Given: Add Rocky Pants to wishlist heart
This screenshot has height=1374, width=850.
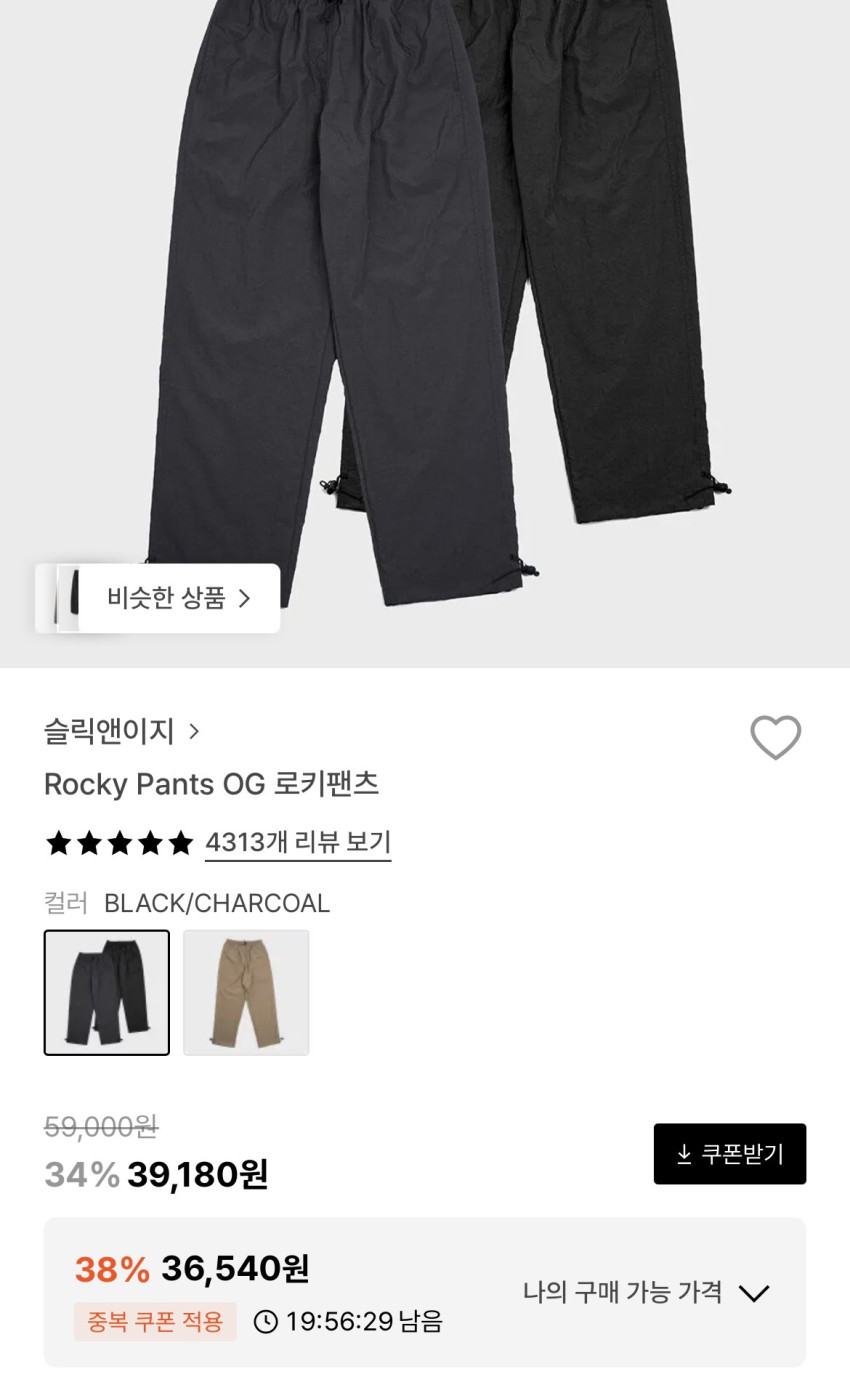Looking at the screenshot, I should coord(775,738).
